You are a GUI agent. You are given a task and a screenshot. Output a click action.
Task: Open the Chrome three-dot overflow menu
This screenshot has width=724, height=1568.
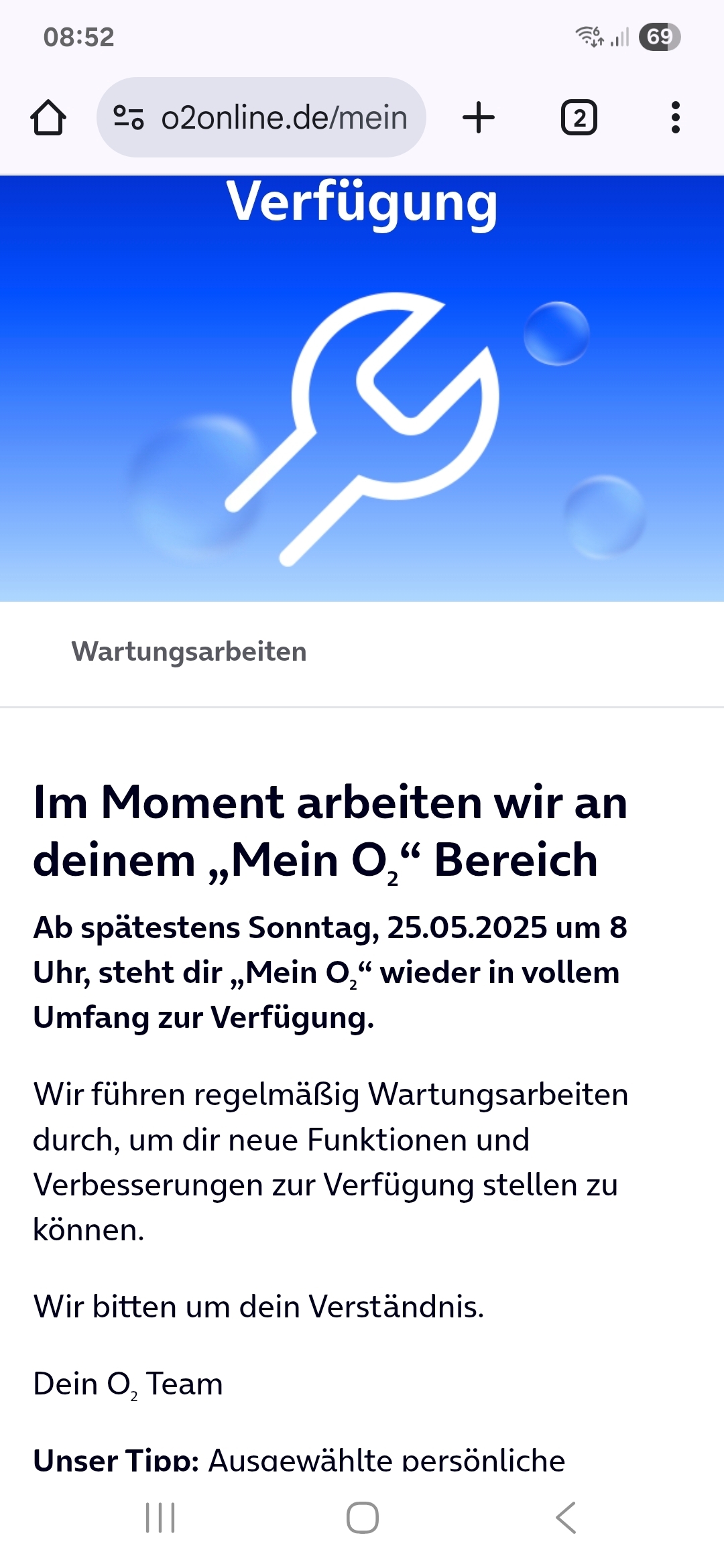pyautogui.click(x=675, y=118)
